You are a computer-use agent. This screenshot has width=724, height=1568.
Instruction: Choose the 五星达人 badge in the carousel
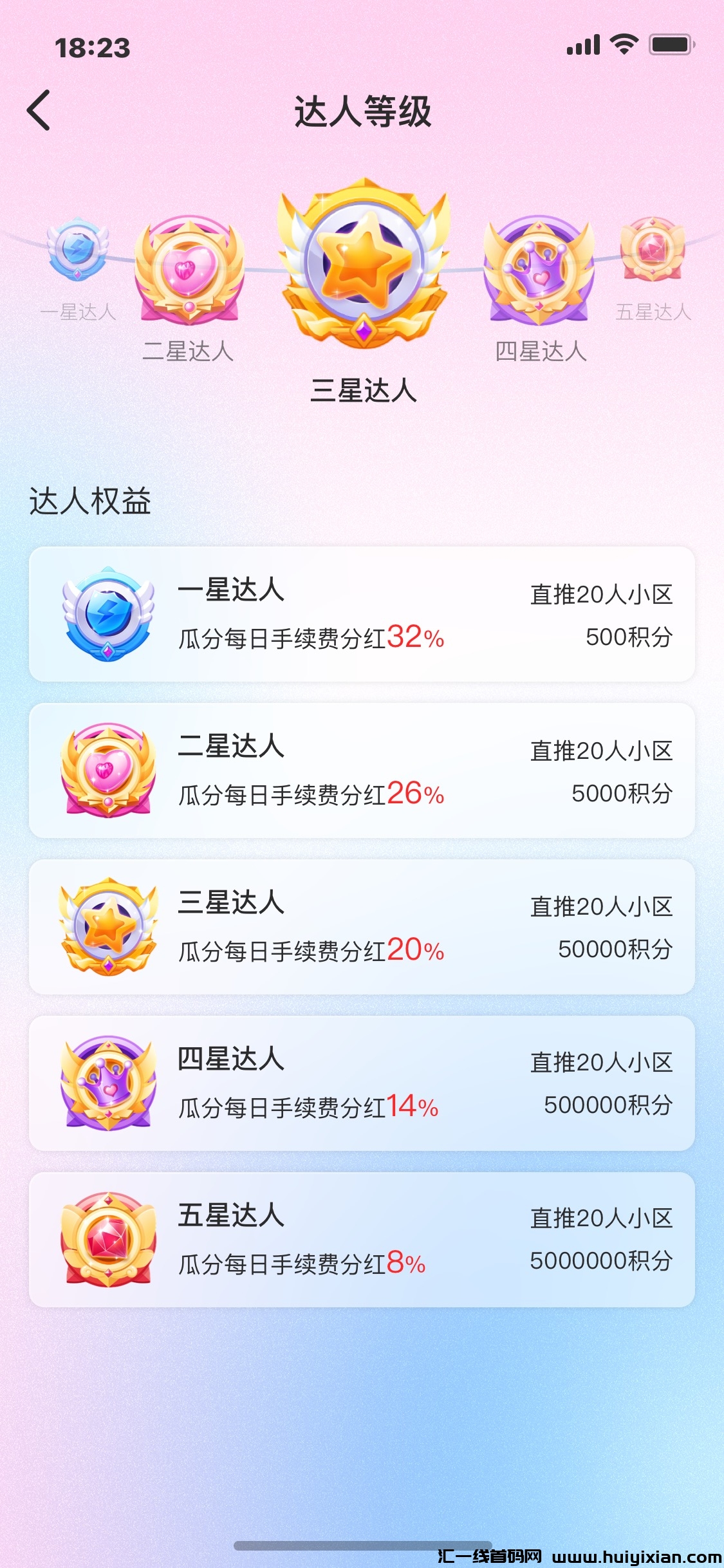click(652, 250)
